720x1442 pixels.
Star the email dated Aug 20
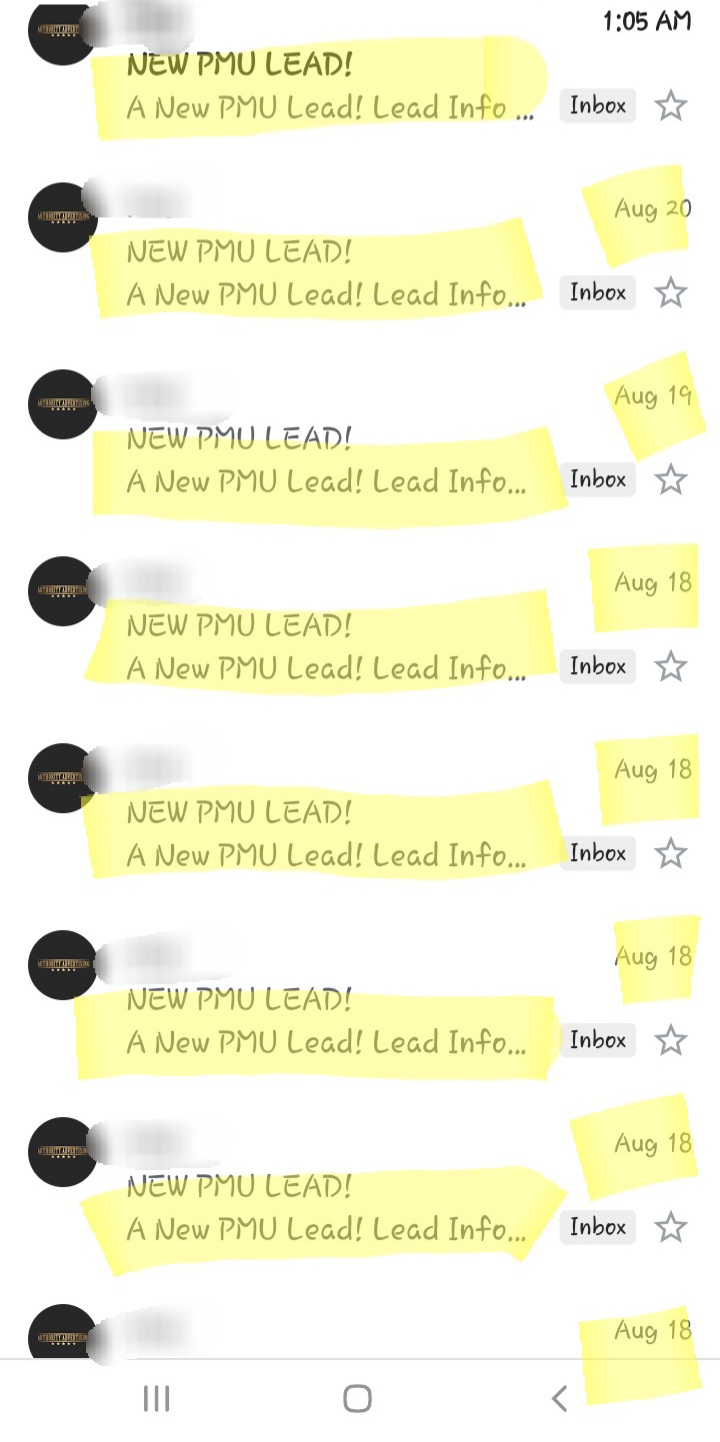coord(670,293)
